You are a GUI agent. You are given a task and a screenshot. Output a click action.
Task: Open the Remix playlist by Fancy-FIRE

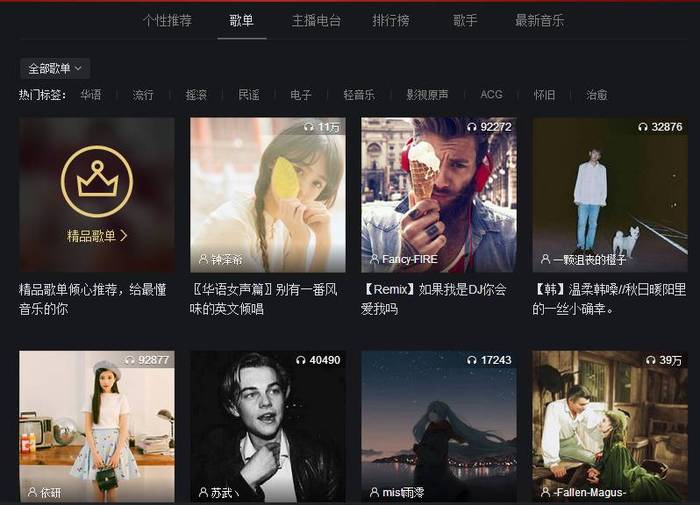[x=438, y=195]
